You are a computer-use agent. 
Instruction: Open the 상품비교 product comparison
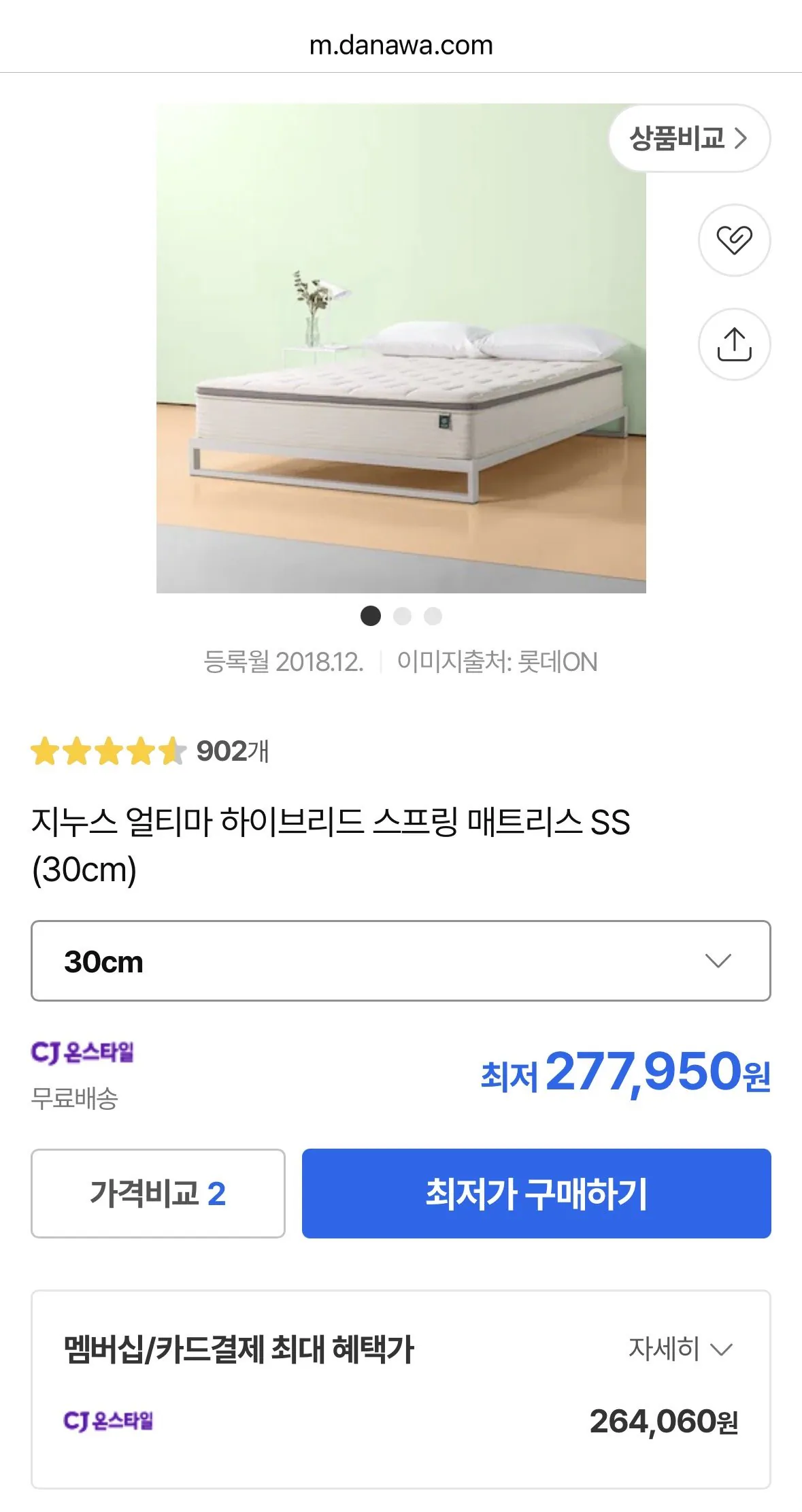point(688,138)
